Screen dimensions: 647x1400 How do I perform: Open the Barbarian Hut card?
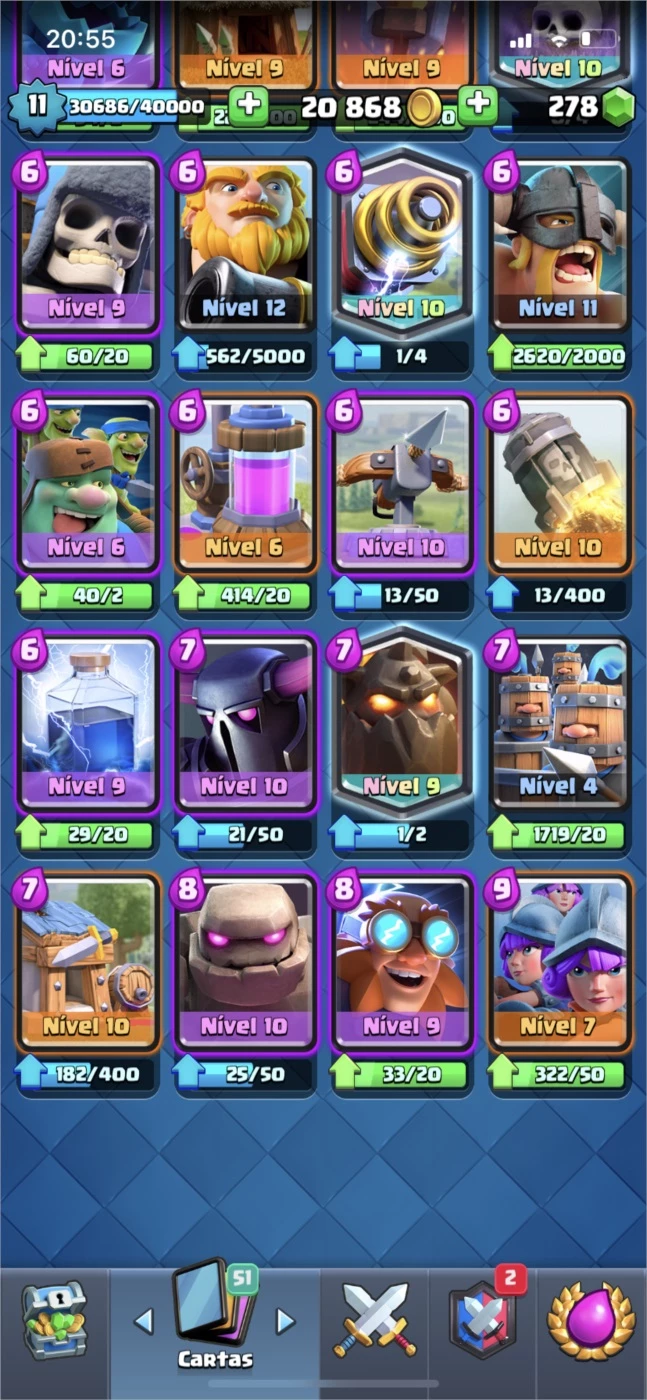coord(88,963)
